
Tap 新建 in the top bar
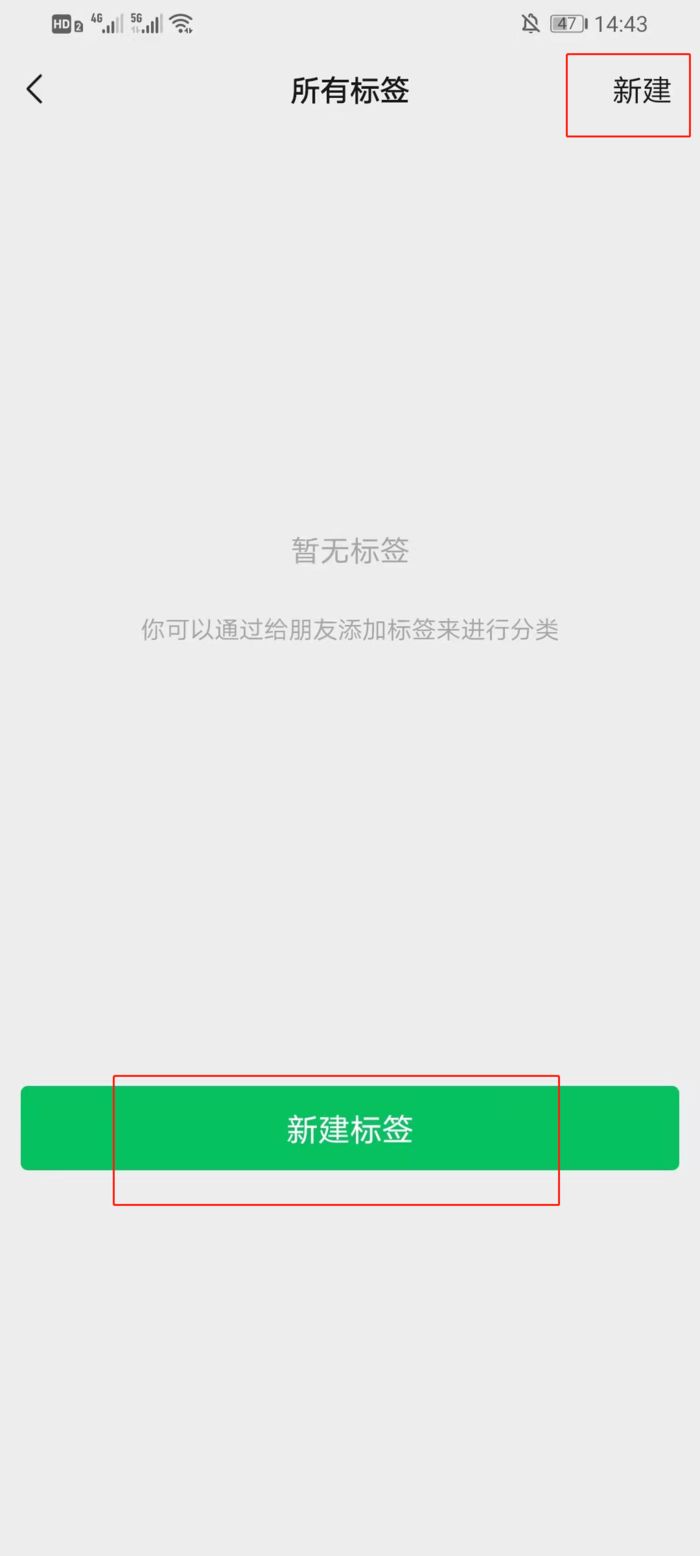coord(641,91)
